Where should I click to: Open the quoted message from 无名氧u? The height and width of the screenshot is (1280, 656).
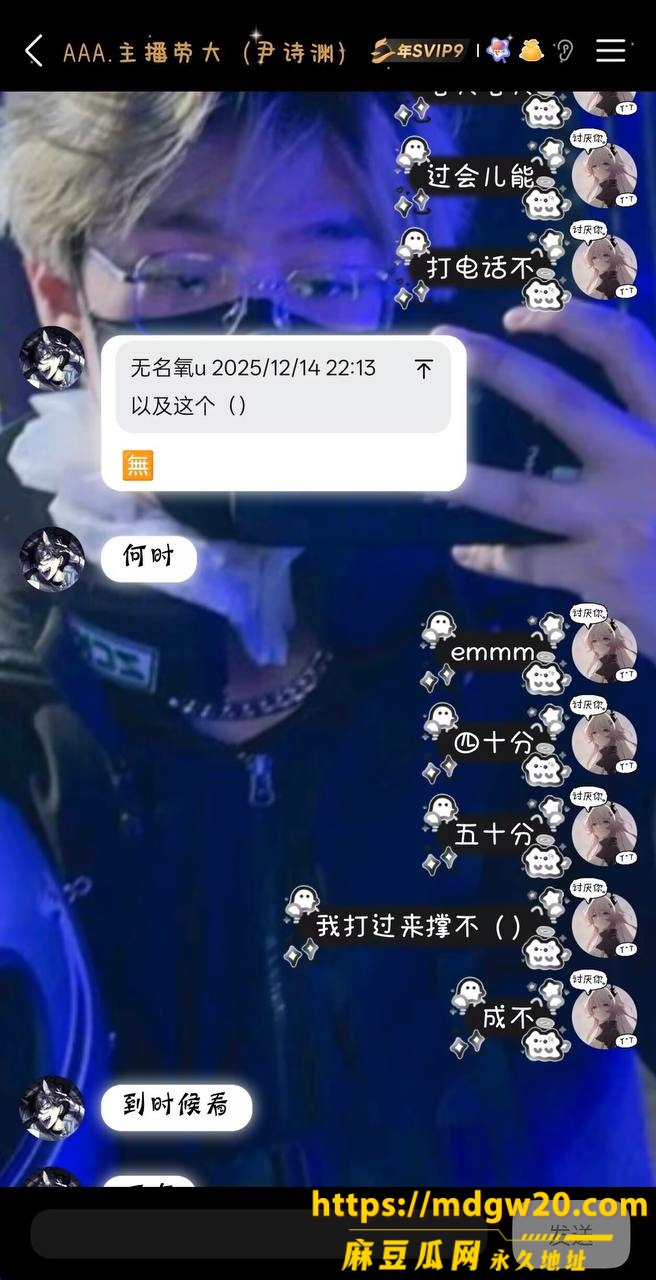(283, 386)
